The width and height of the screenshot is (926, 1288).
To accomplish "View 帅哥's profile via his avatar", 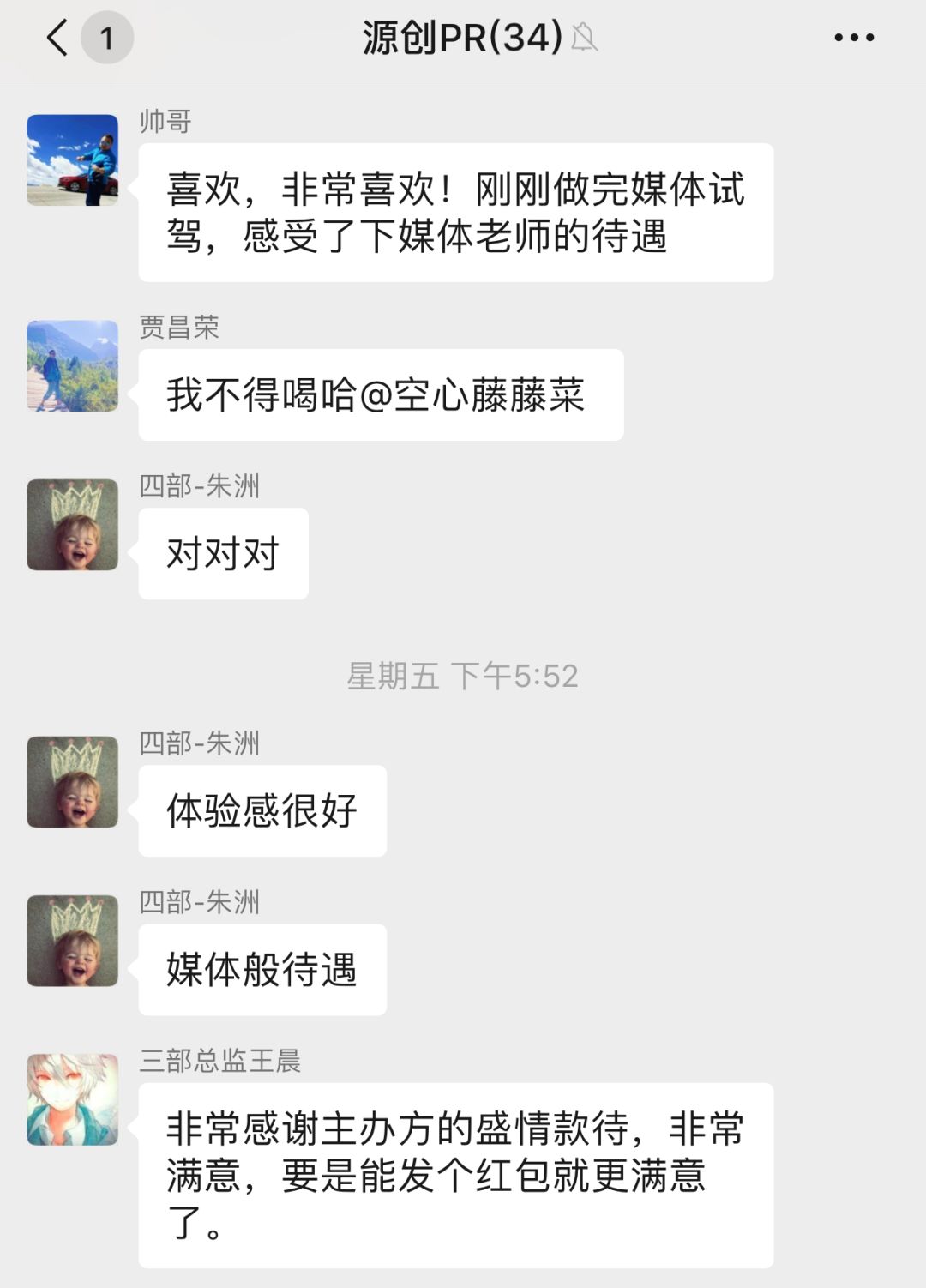I will click(73, 160).
